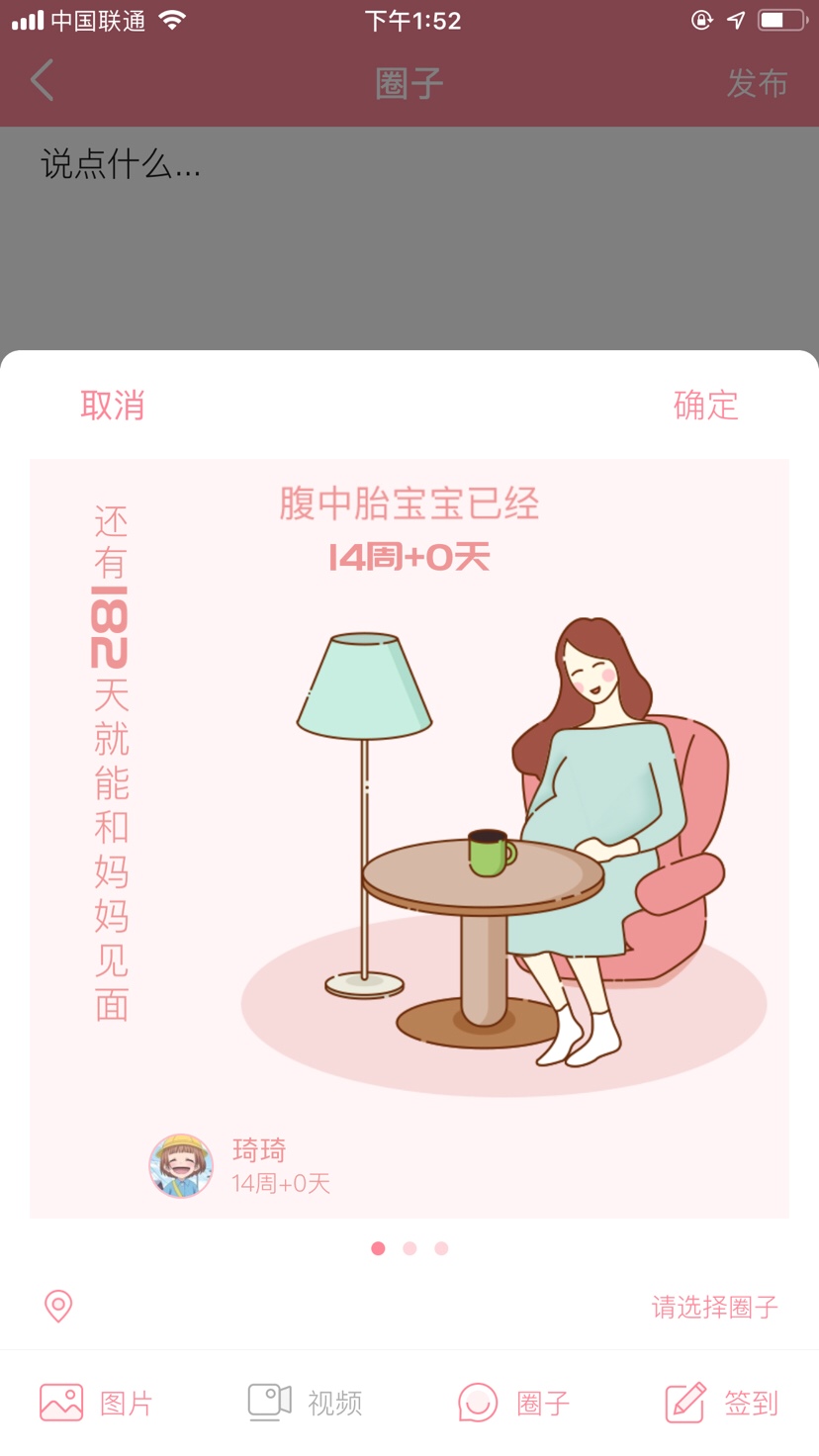Tap 发布 to publish the post

[757, 84]
